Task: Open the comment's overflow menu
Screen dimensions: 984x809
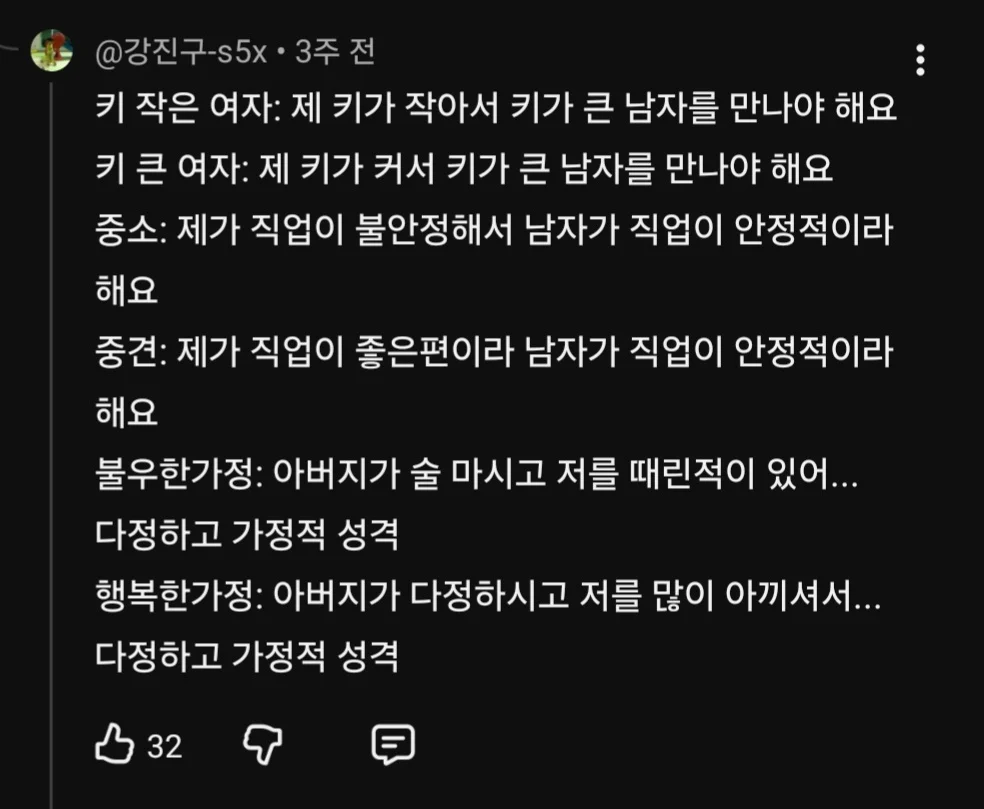Action: (920, 59)
